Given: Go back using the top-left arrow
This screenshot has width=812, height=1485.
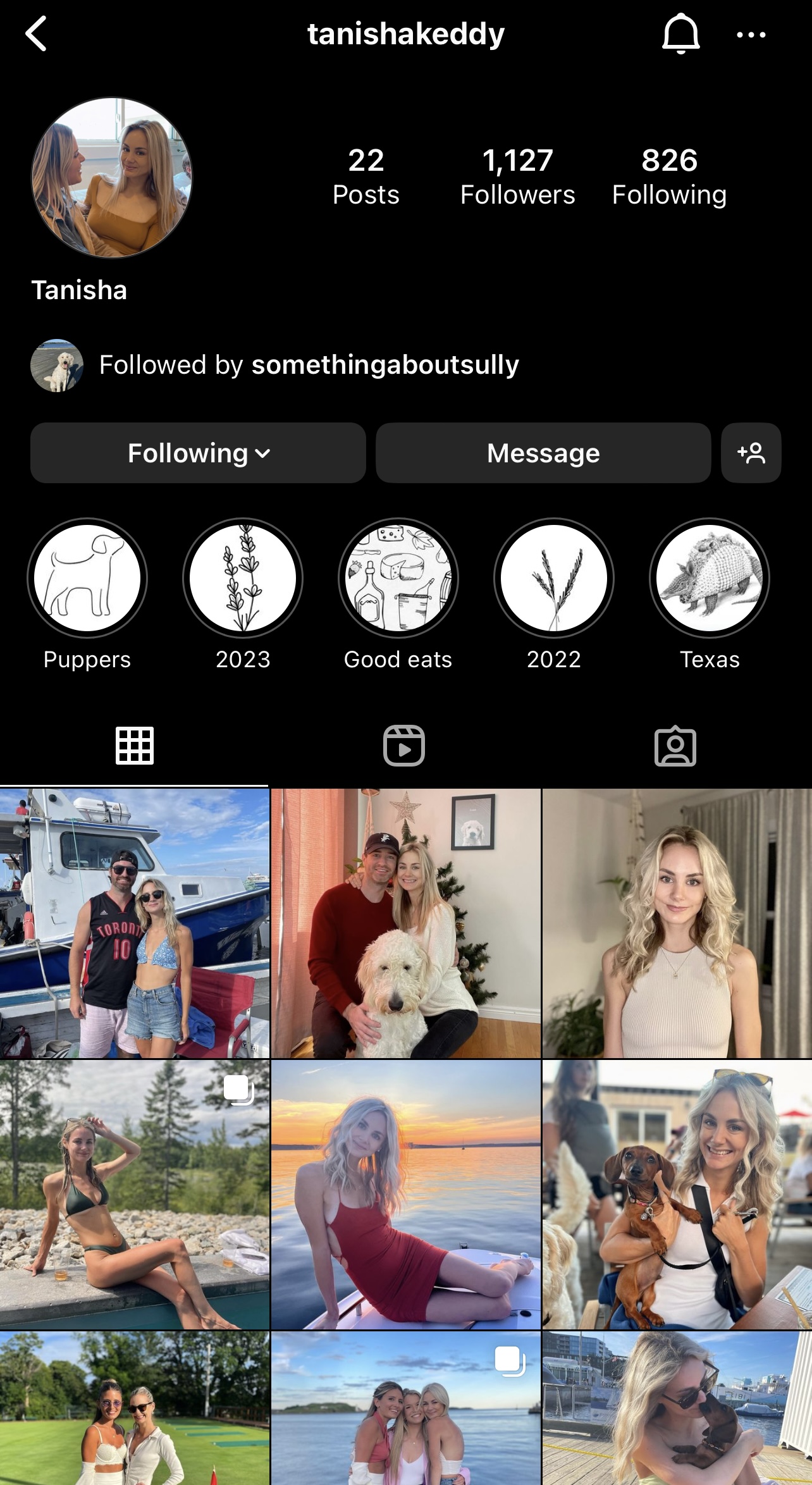Looking at the screenshot, I should [x=36, y=34].
